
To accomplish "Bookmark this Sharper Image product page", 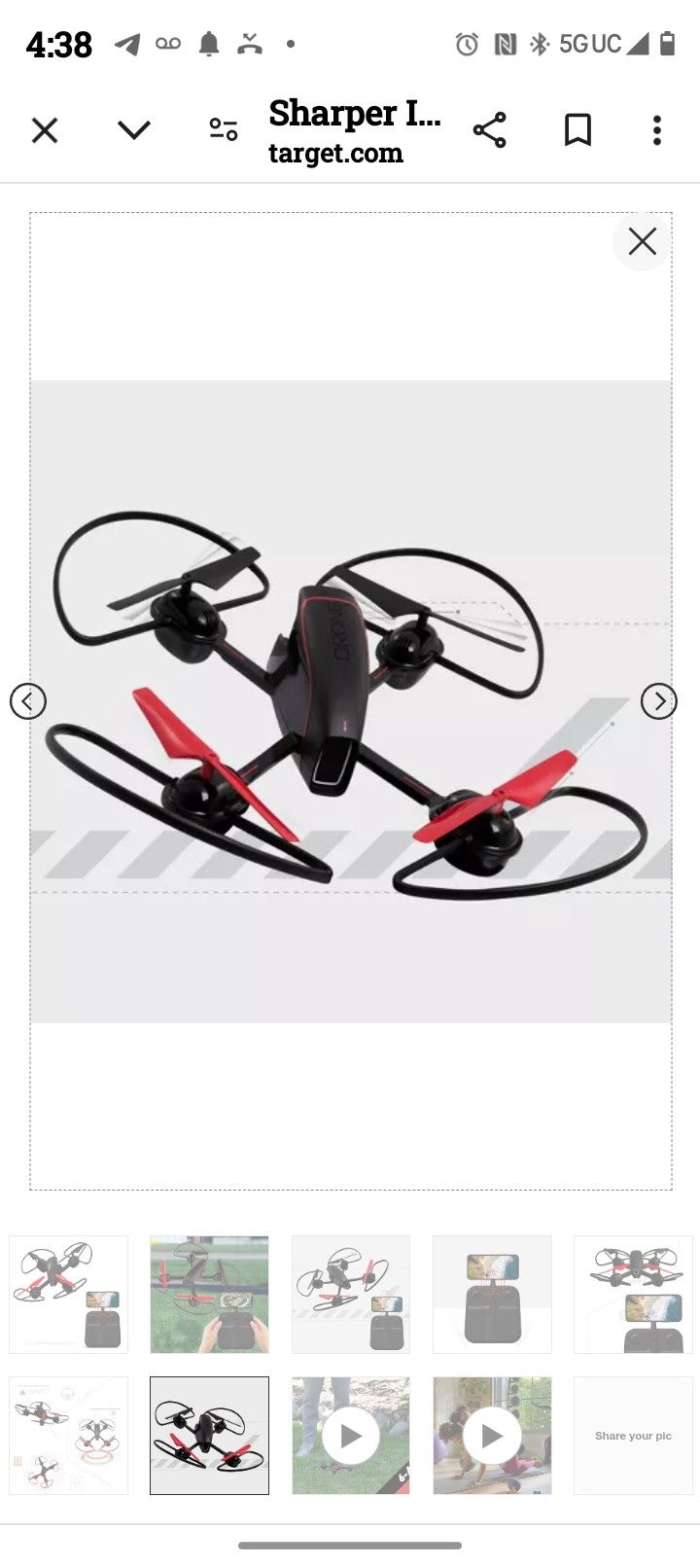I will 577,128.
